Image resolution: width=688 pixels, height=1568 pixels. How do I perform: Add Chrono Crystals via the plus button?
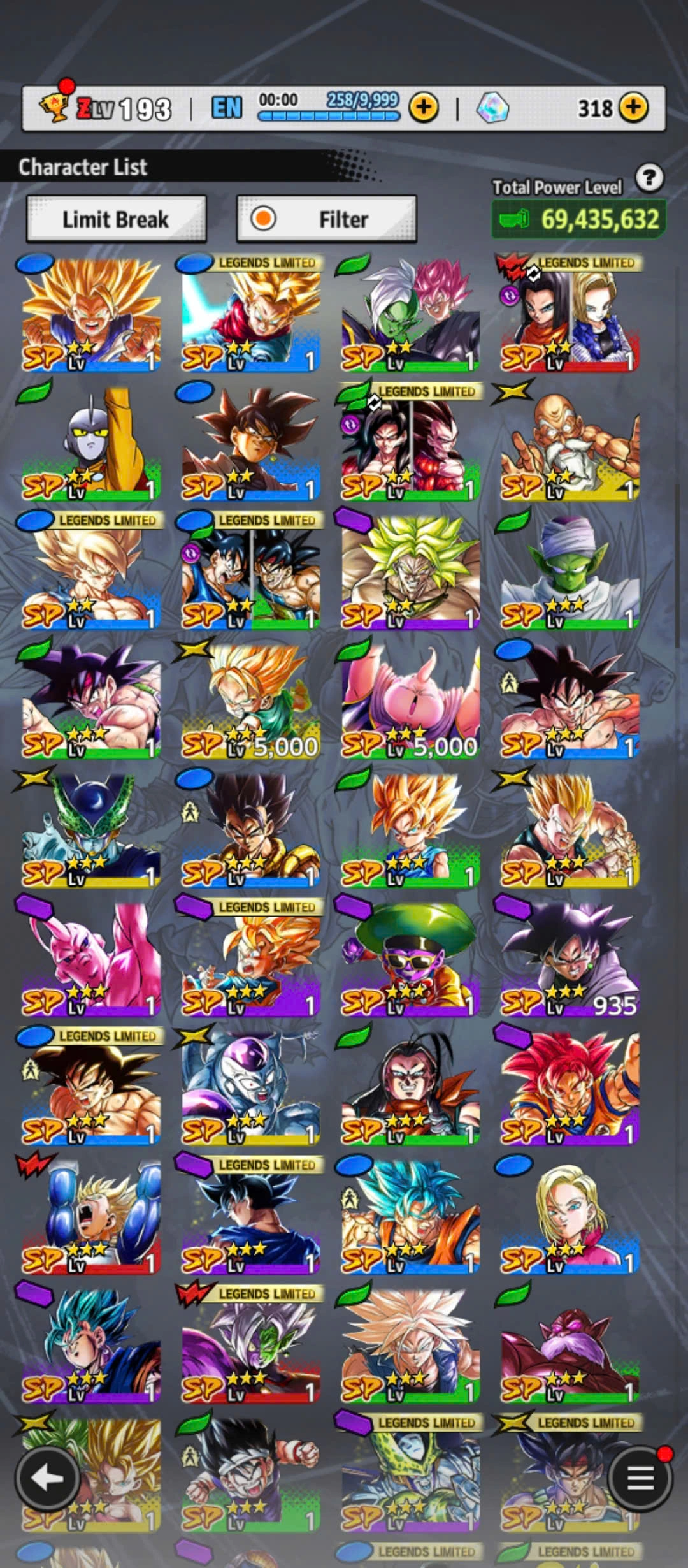click(633, 108)
